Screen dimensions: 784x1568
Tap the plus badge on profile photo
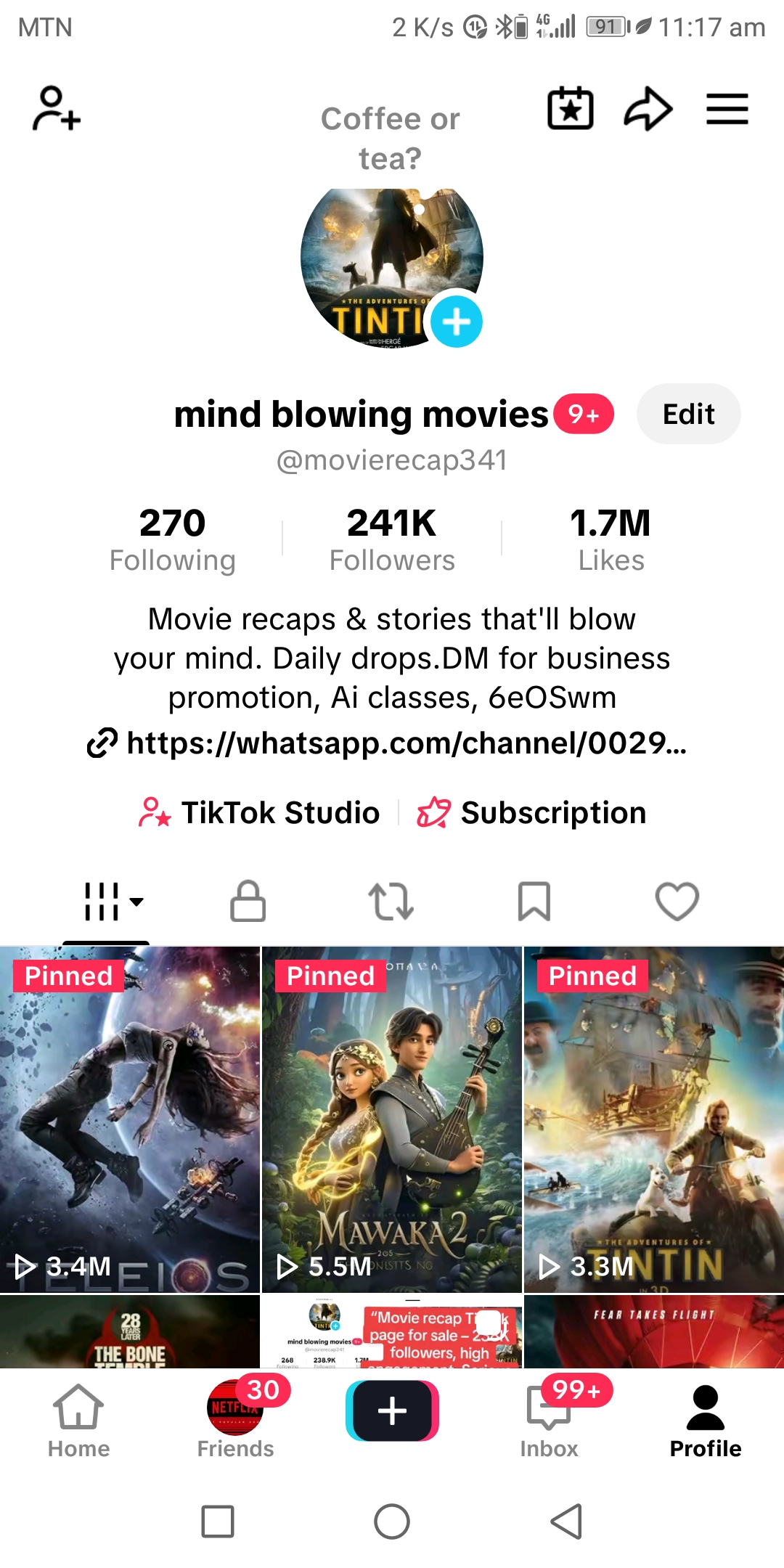click(x=456, y=322)
